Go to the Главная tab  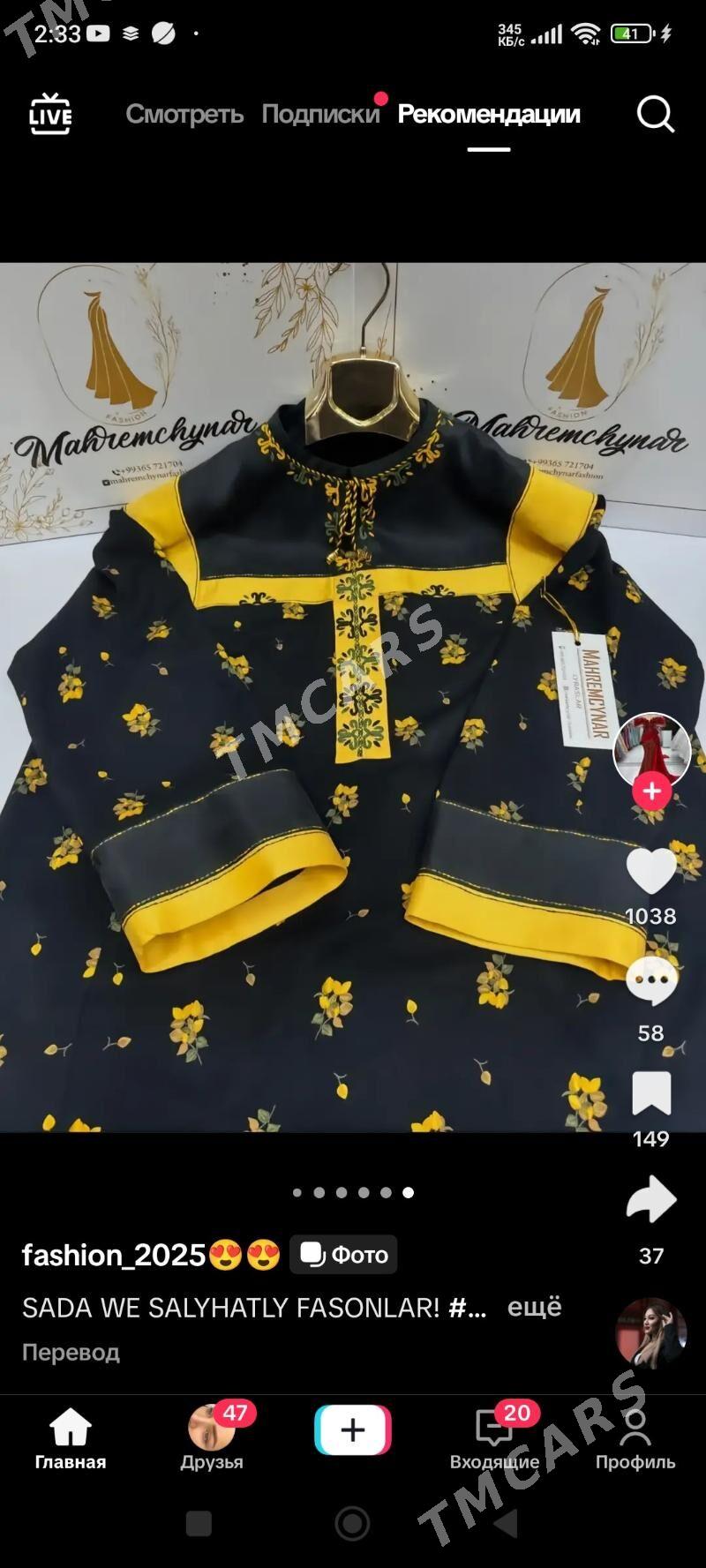pyautogui.click(x=71, y=1438)
